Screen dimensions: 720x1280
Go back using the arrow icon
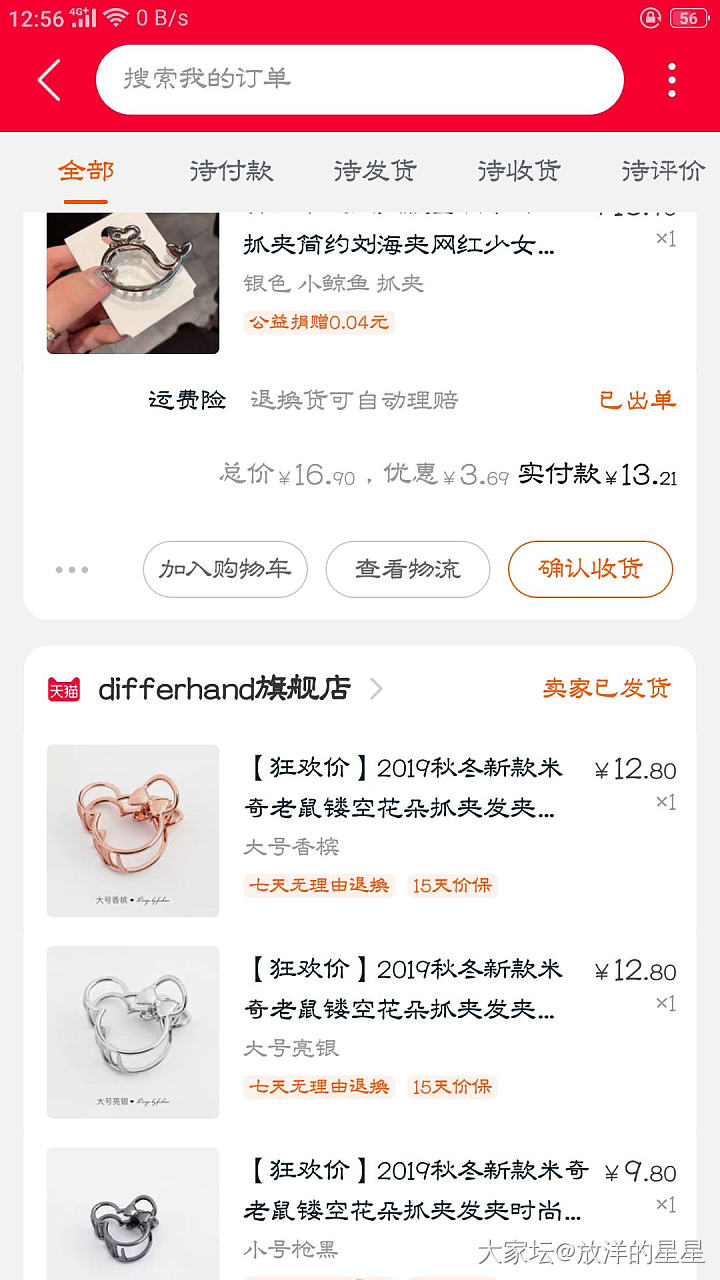point(50,80)
